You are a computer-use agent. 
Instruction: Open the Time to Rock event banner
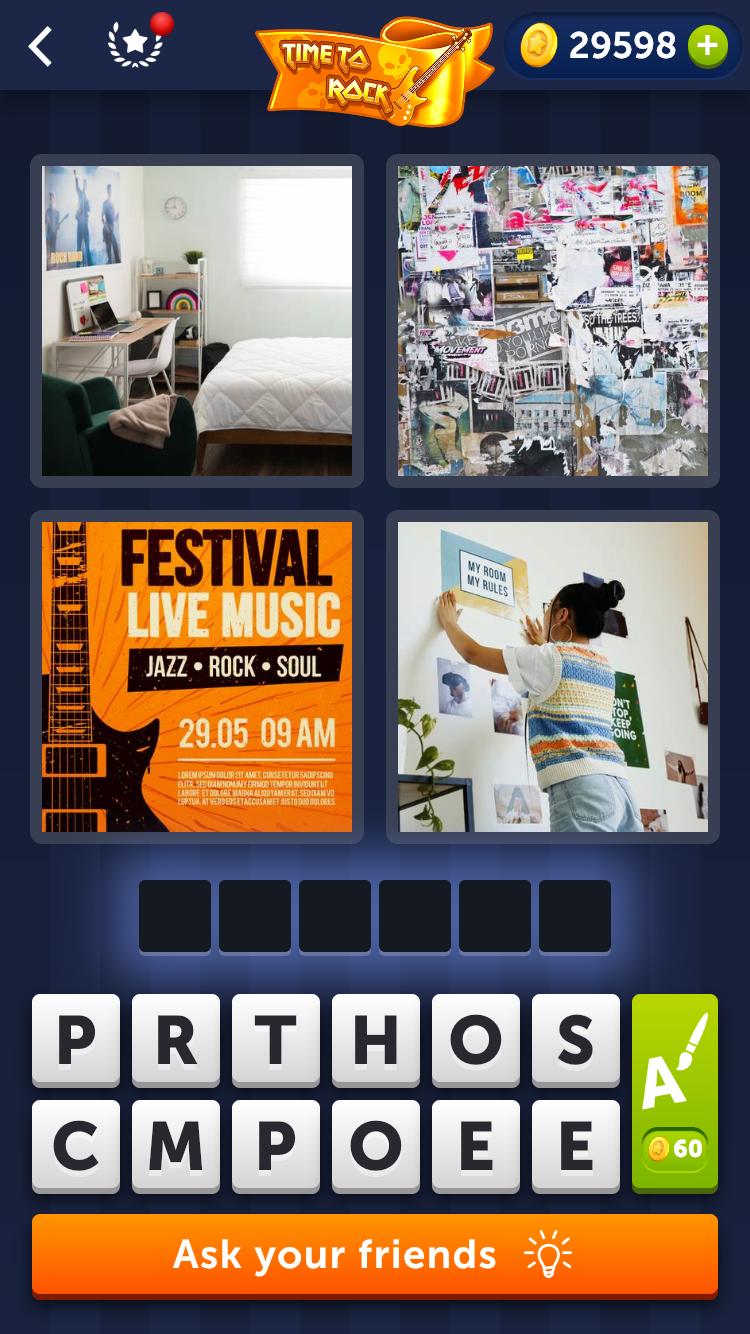click(x=375, y=70)
